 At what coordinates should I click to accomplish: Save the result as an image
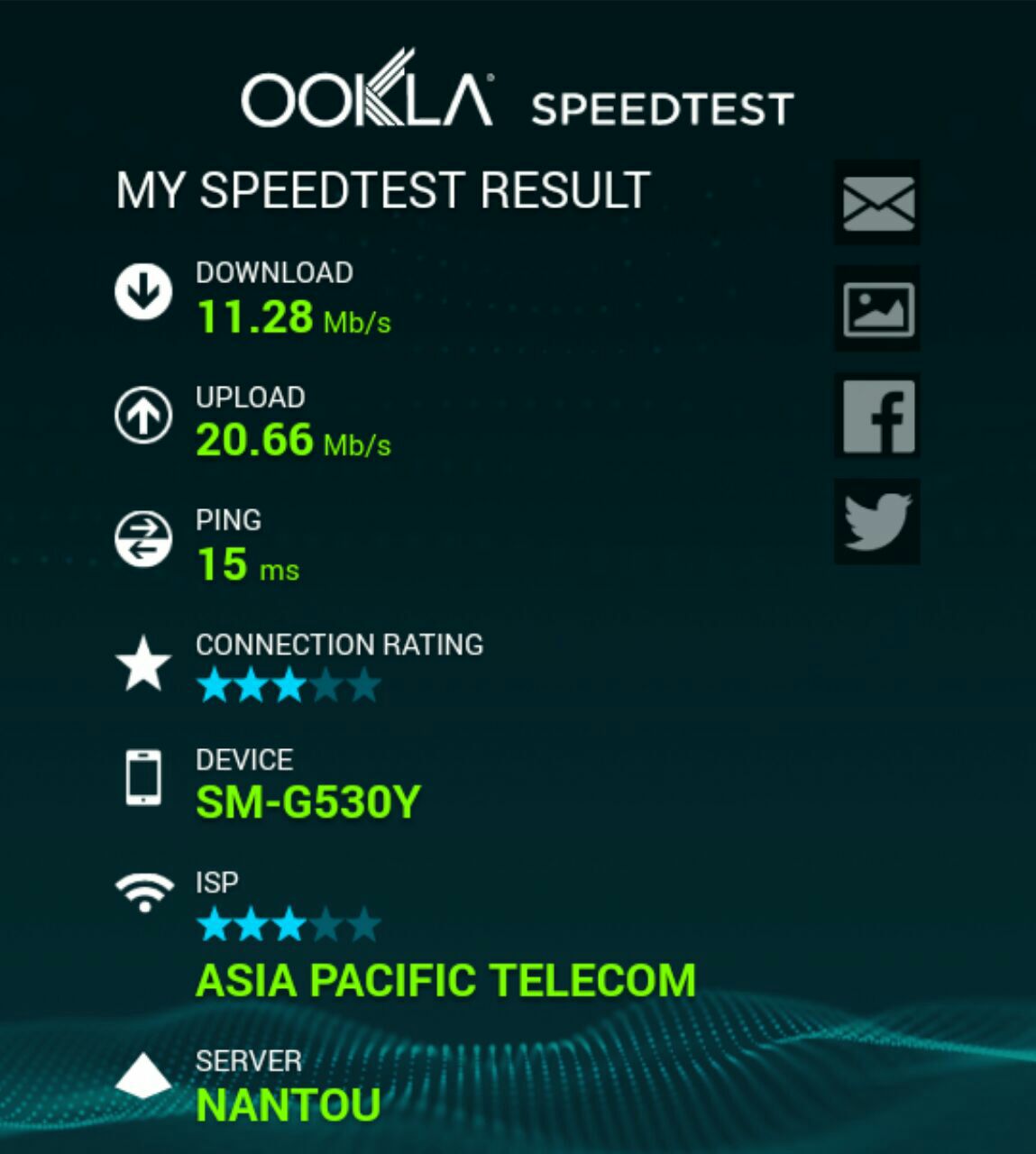877,309
